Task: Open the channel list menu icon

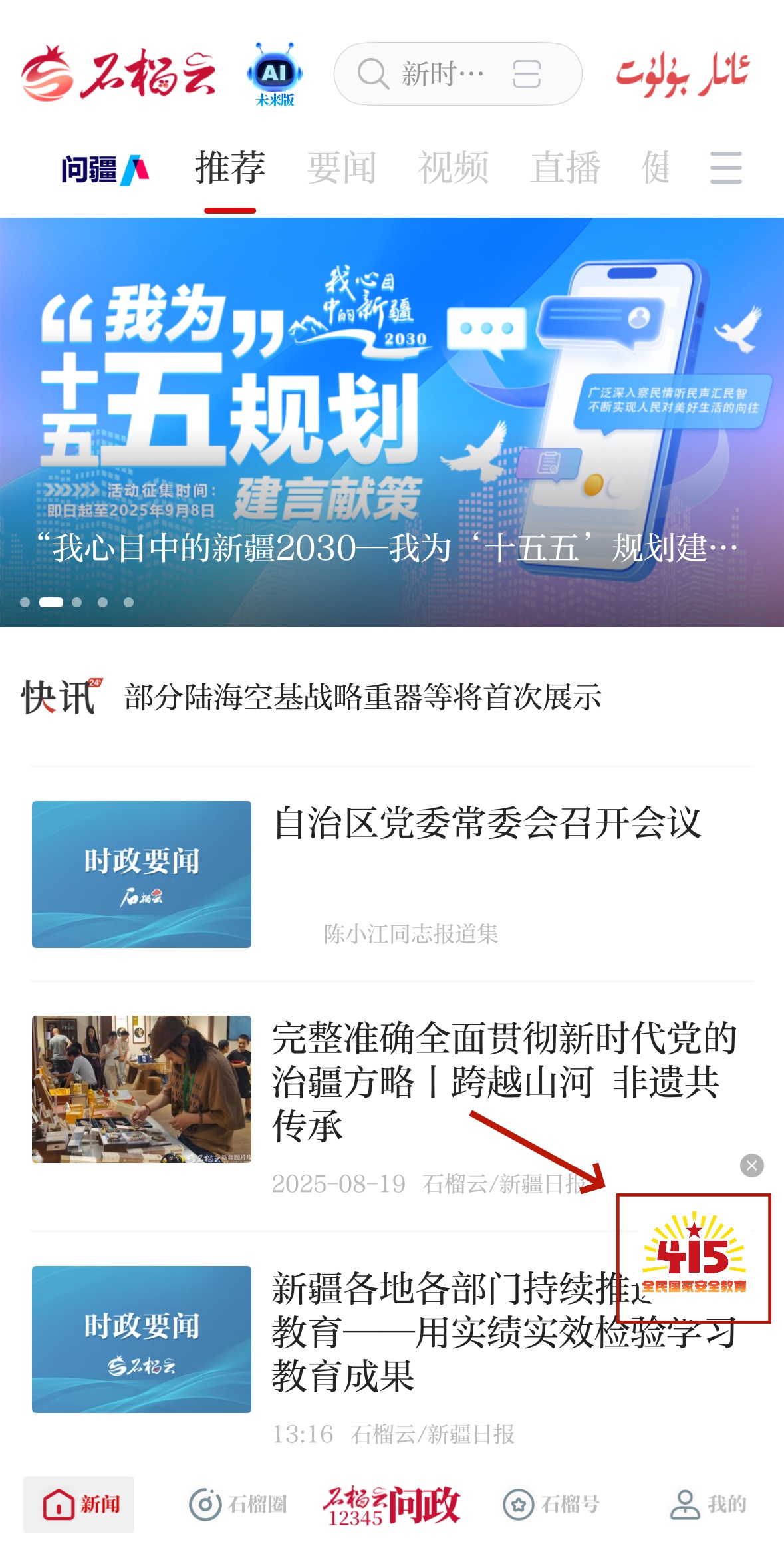Action: tap(725, 168)
